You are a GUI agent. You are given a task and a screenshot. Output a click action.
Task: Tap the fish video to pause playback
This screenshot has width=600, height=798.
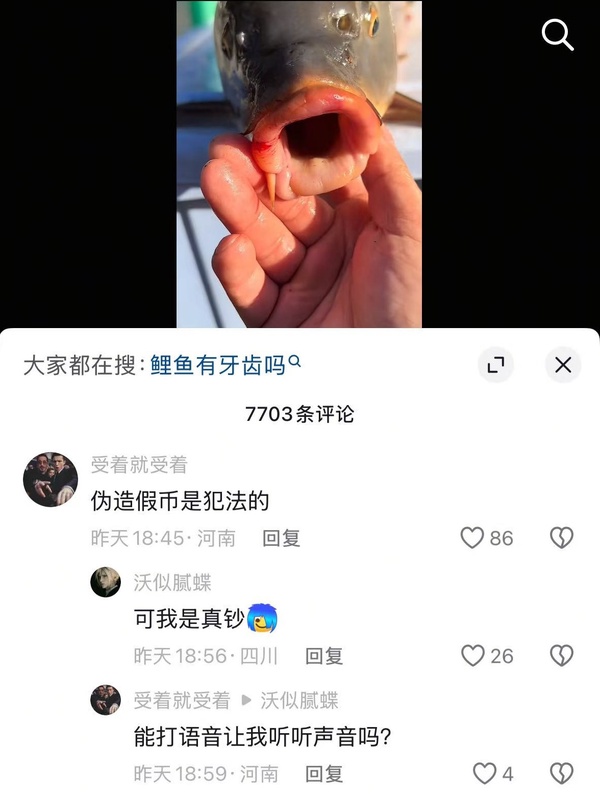pyautogui.click(x=299, y=160)
